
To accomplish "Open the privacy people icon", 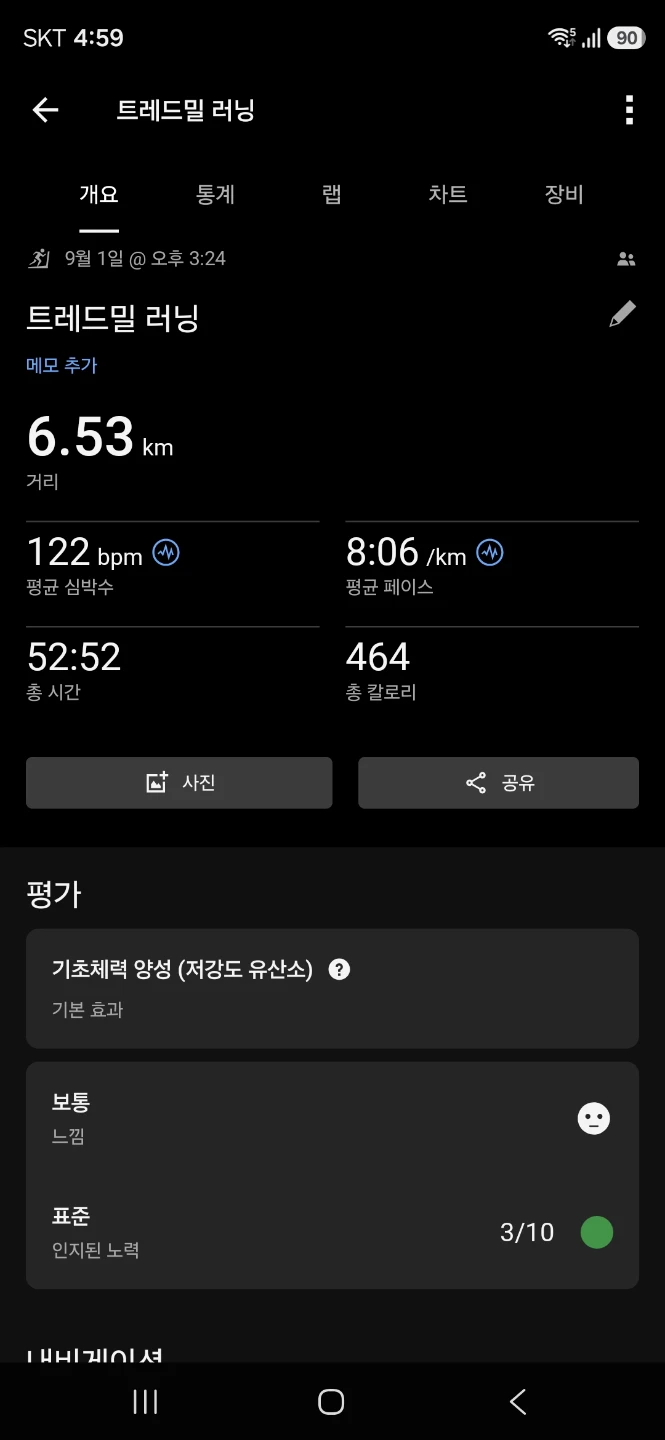I will (626, 259).
